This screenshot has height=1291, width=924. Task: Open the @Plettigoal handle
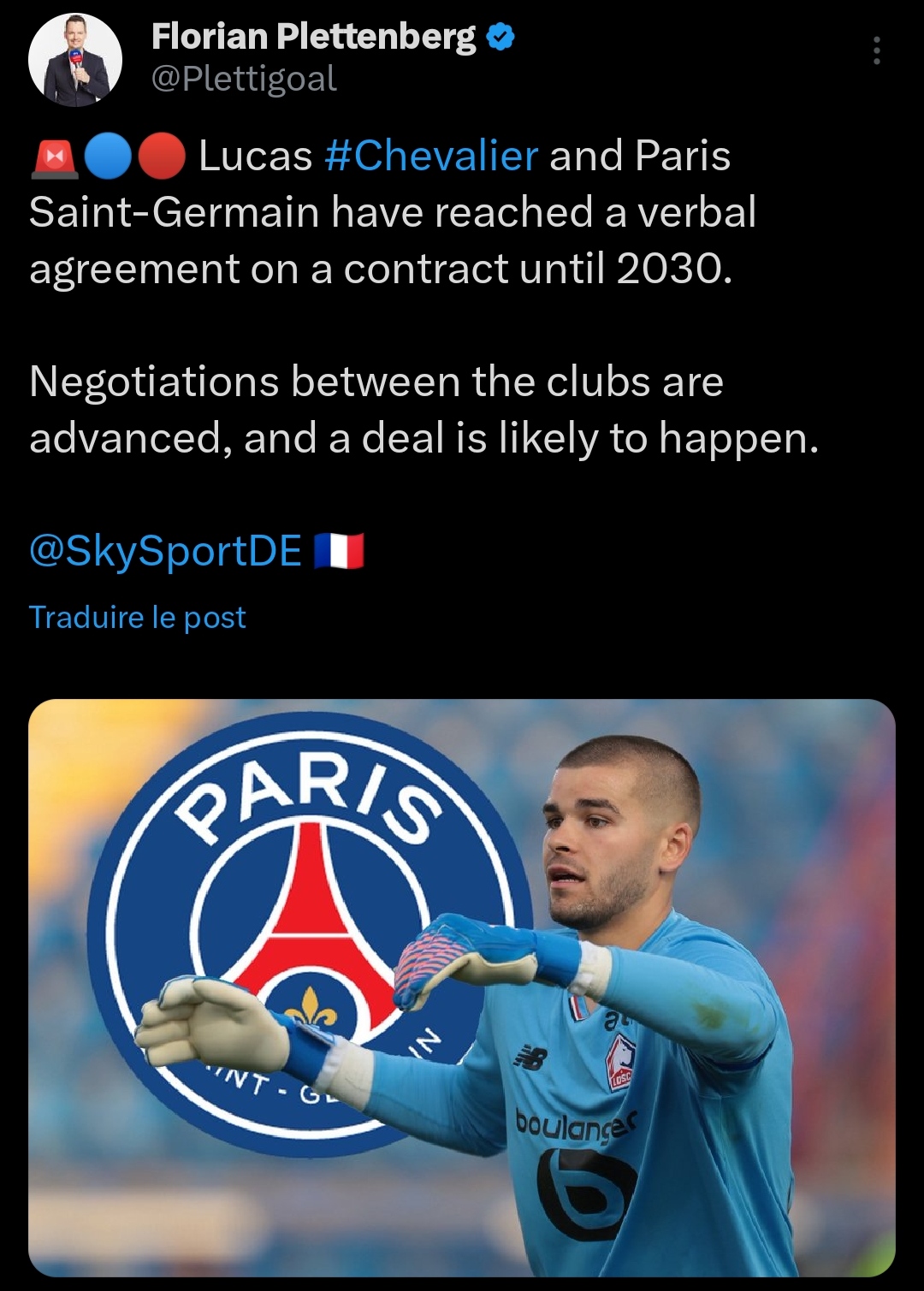244,80
